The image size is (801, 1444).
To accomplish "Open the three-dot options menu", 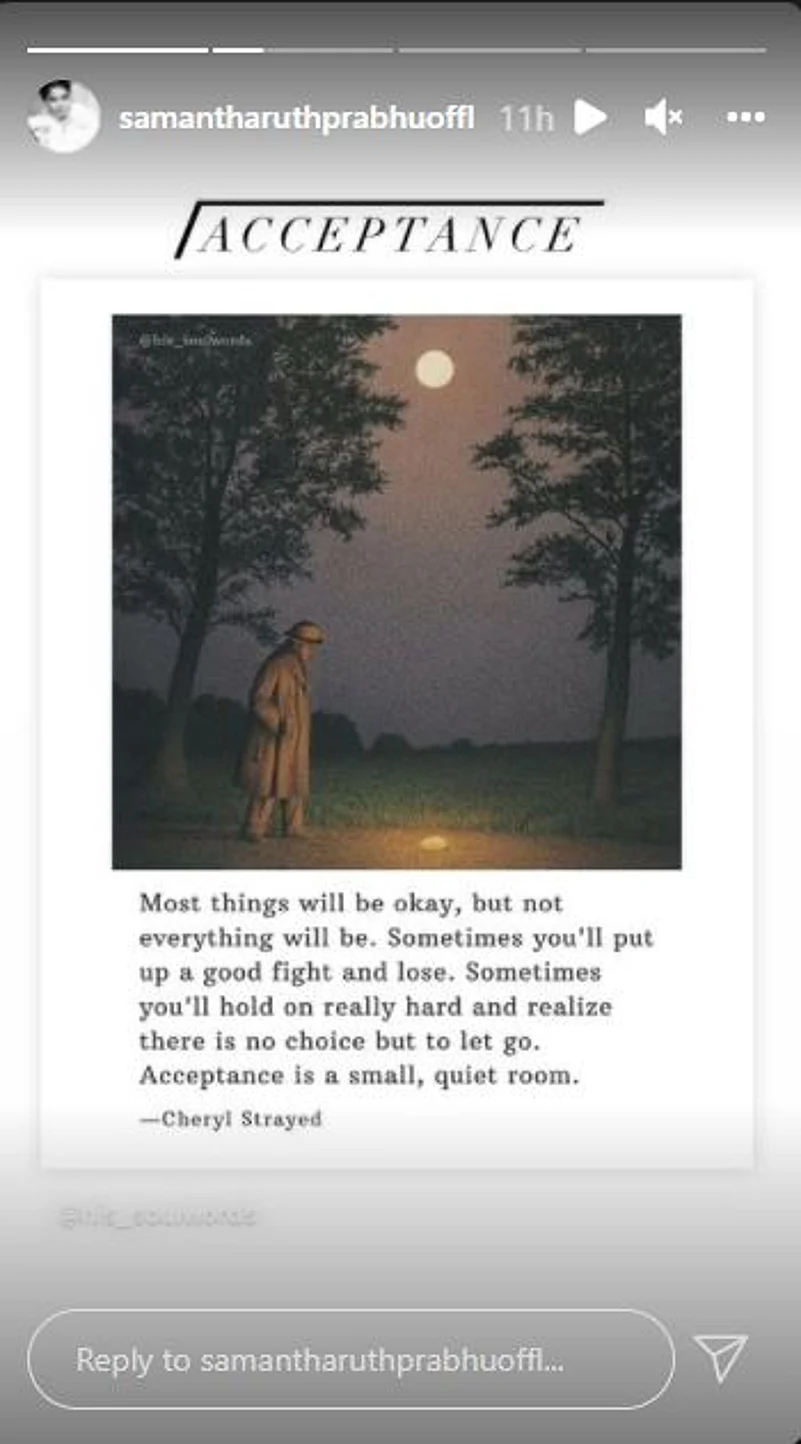I will point(745,118).
